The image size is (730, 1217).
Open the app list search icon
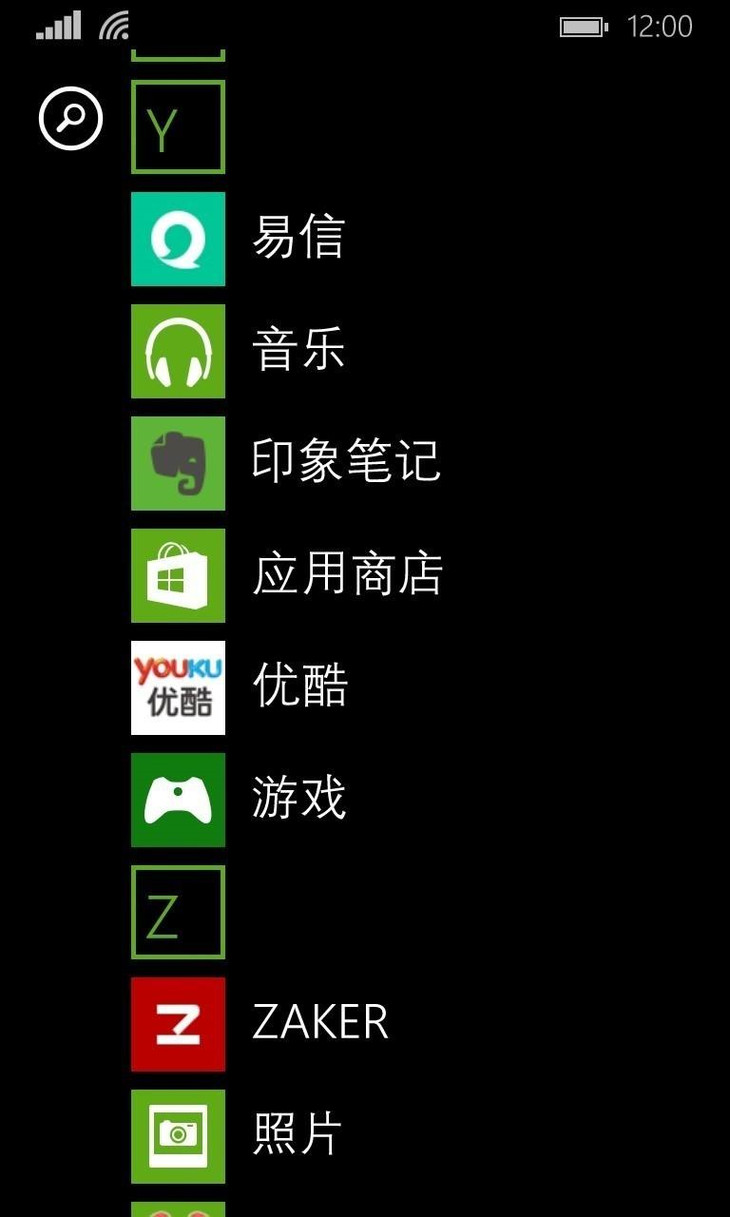(71, 119)
